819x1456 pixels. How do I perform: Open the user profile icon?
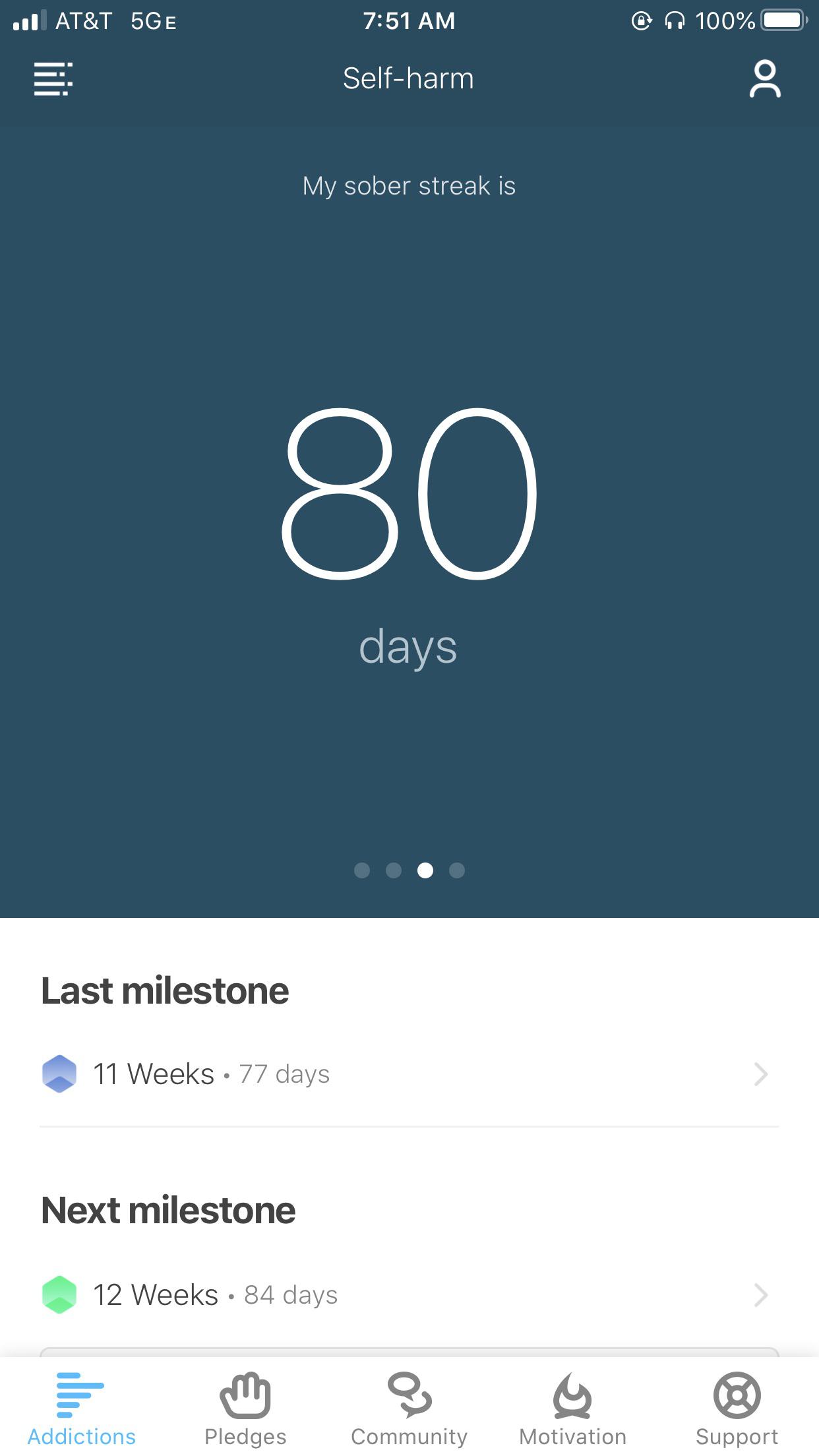(x=765, y=79)
